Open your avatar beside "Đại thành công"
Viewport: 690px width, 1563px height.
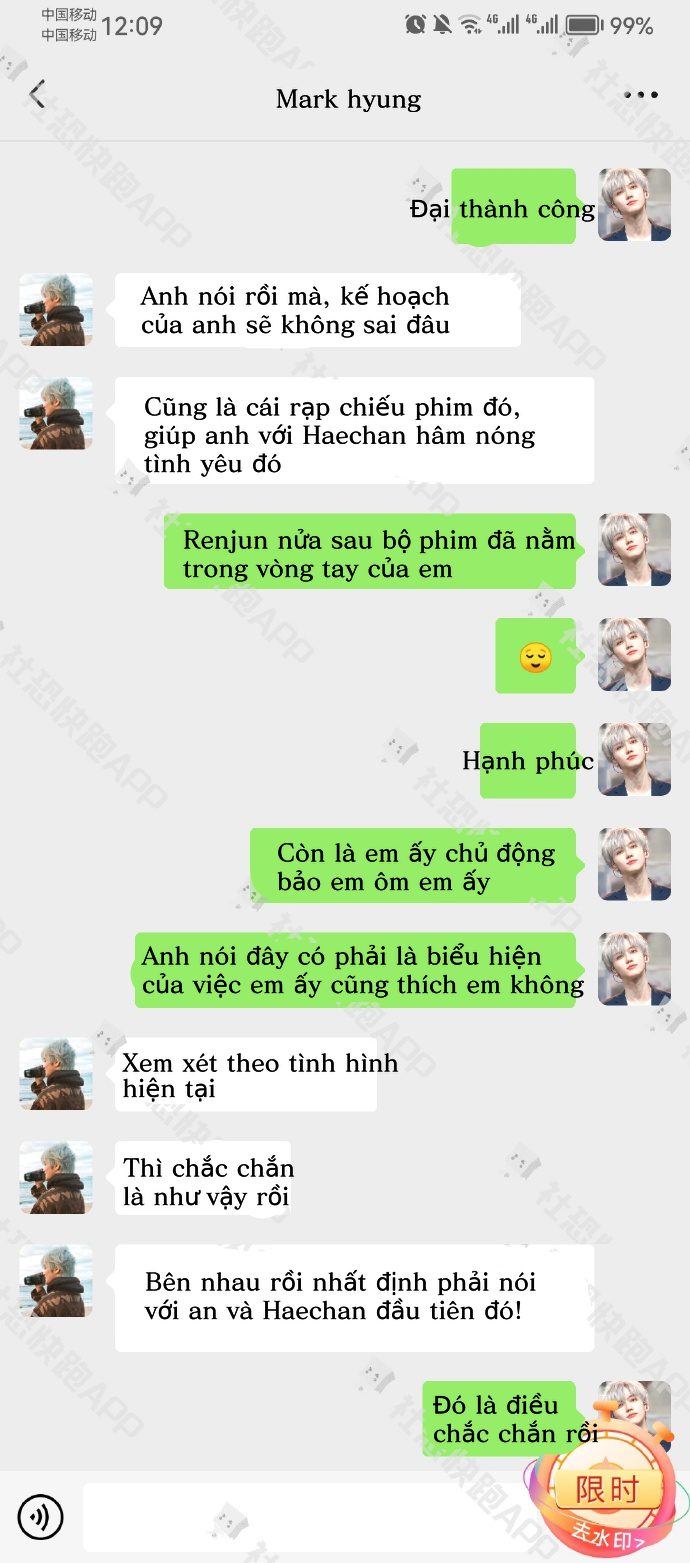(x=634, y=205)
